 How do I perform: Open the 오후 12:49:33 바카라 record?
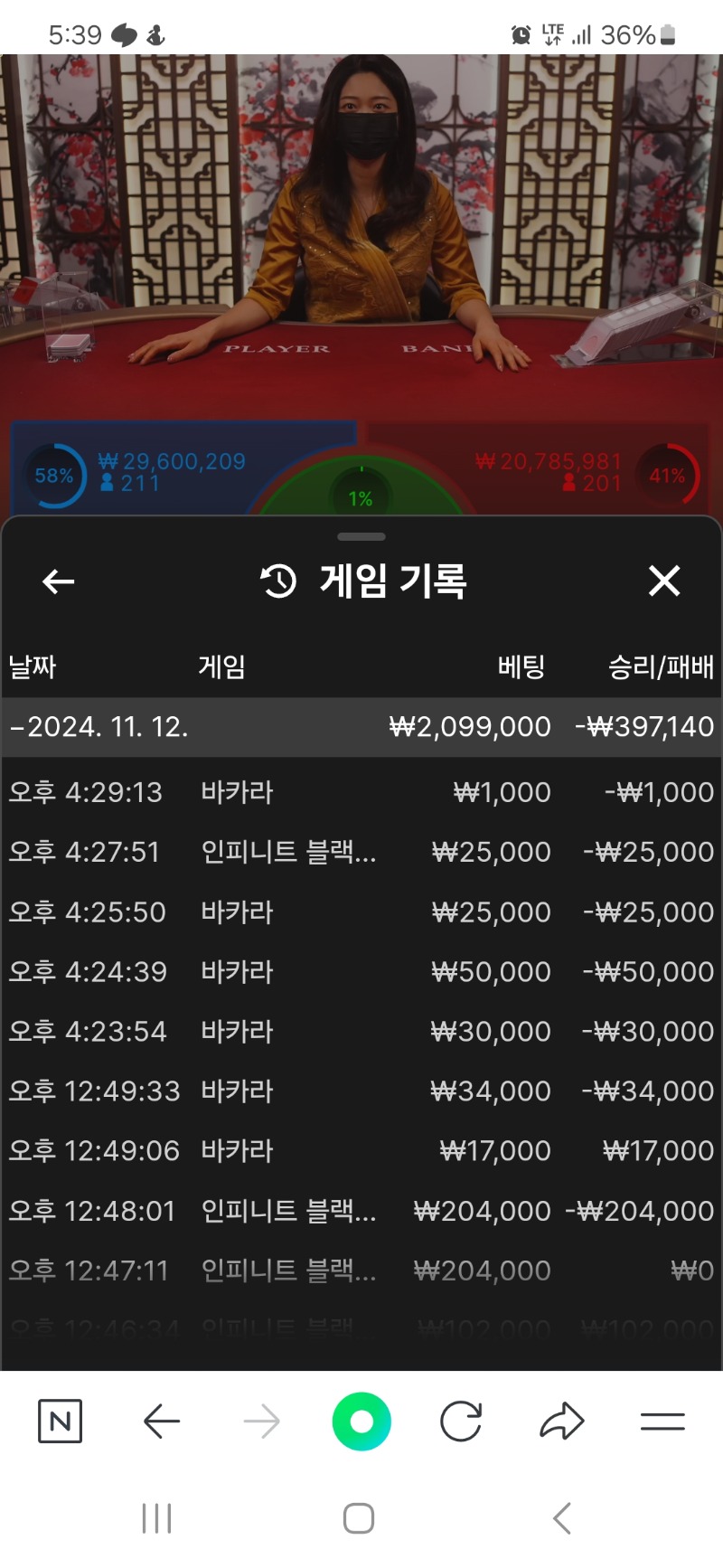click(361, 1091)
